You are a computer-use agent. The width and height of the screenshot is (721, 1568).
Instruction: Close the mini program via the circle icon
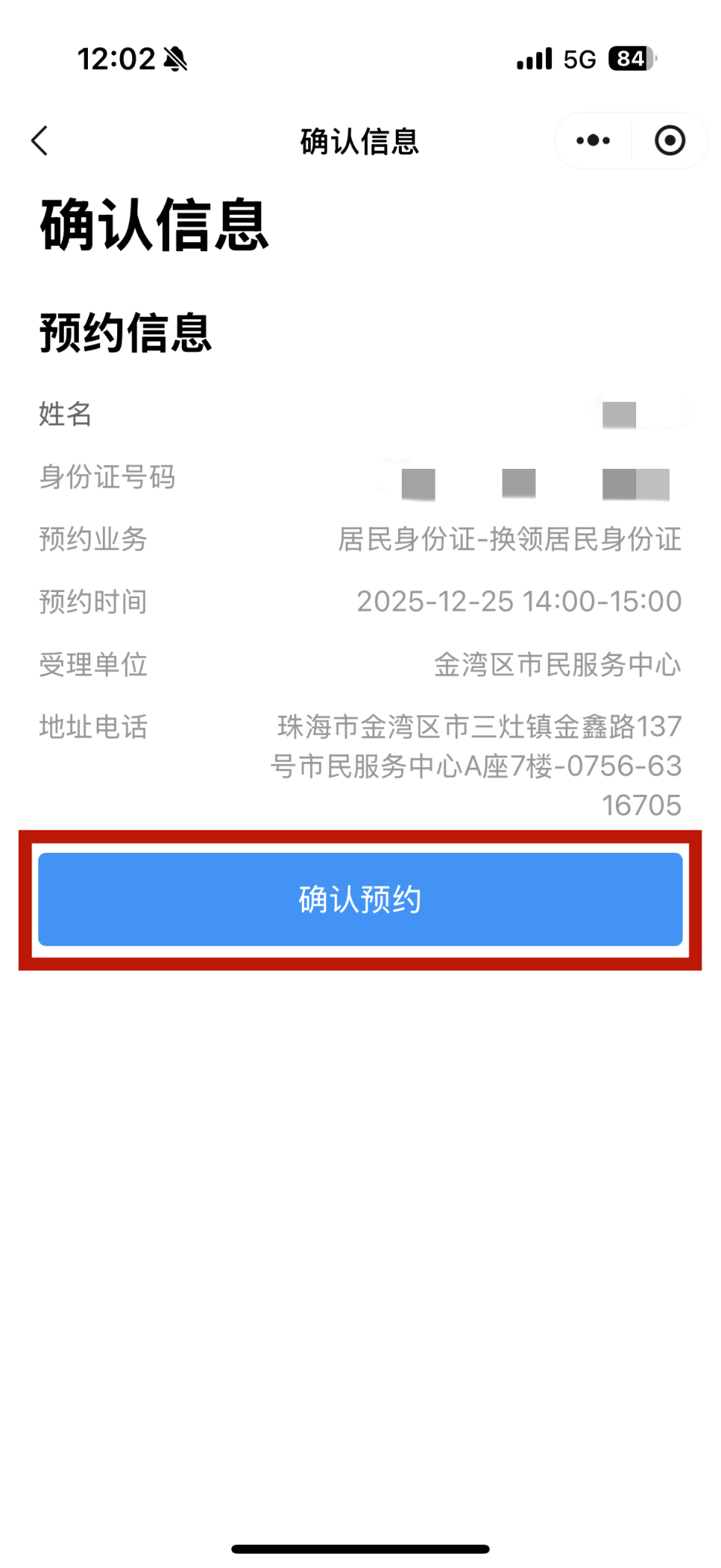coord(669,140)
